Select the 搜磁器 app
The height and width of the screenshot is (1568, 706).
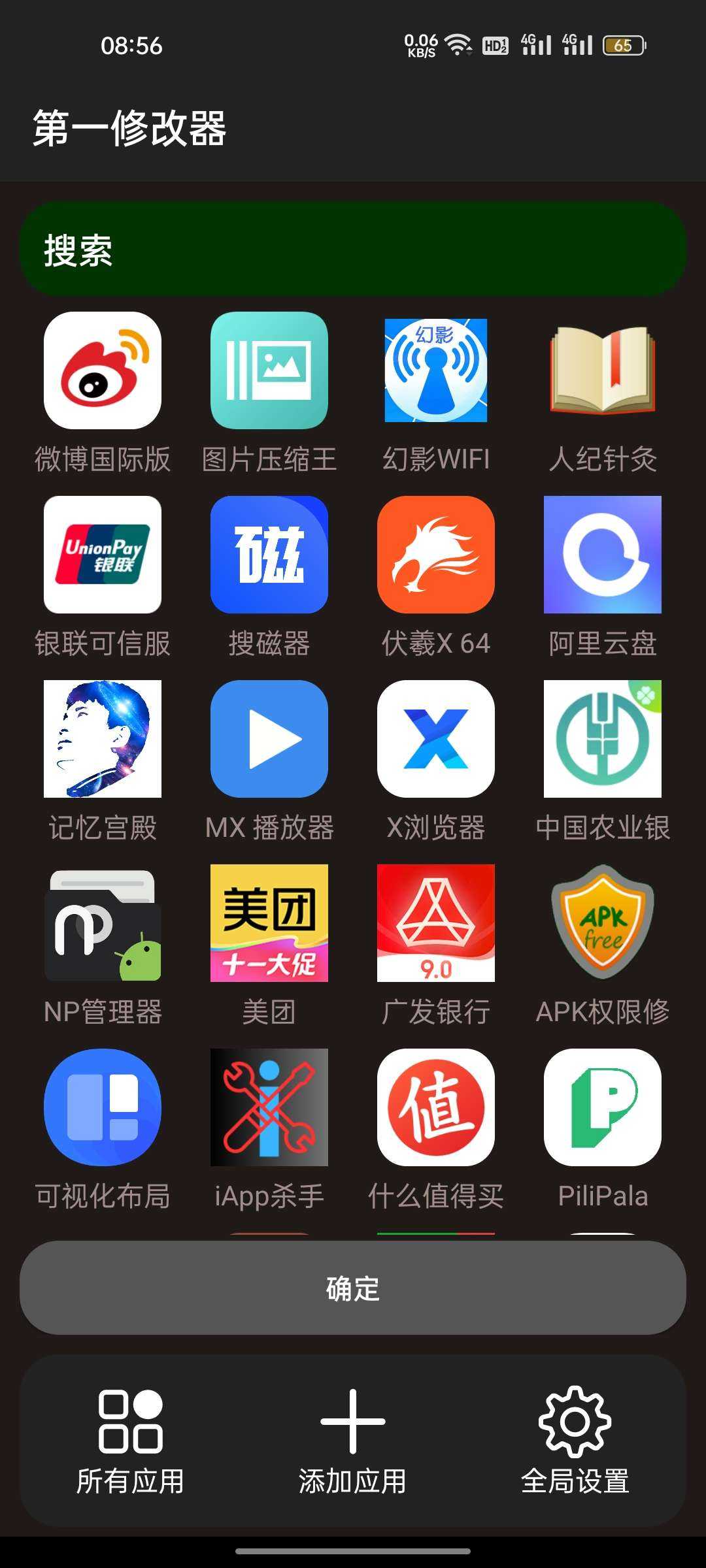pyautogui.click(x=269, y=555)
